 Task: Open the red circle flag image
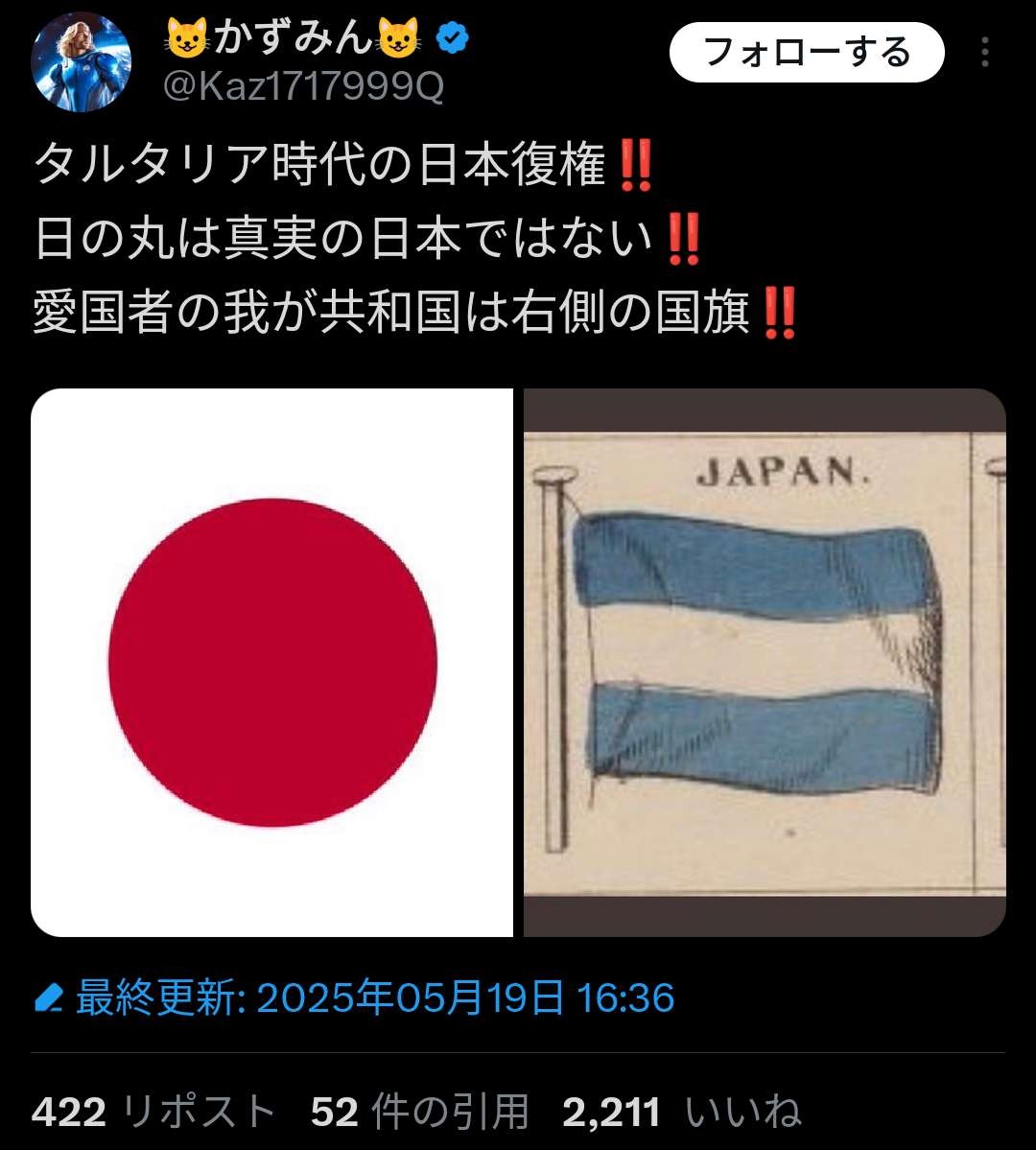tap(272, 662)
